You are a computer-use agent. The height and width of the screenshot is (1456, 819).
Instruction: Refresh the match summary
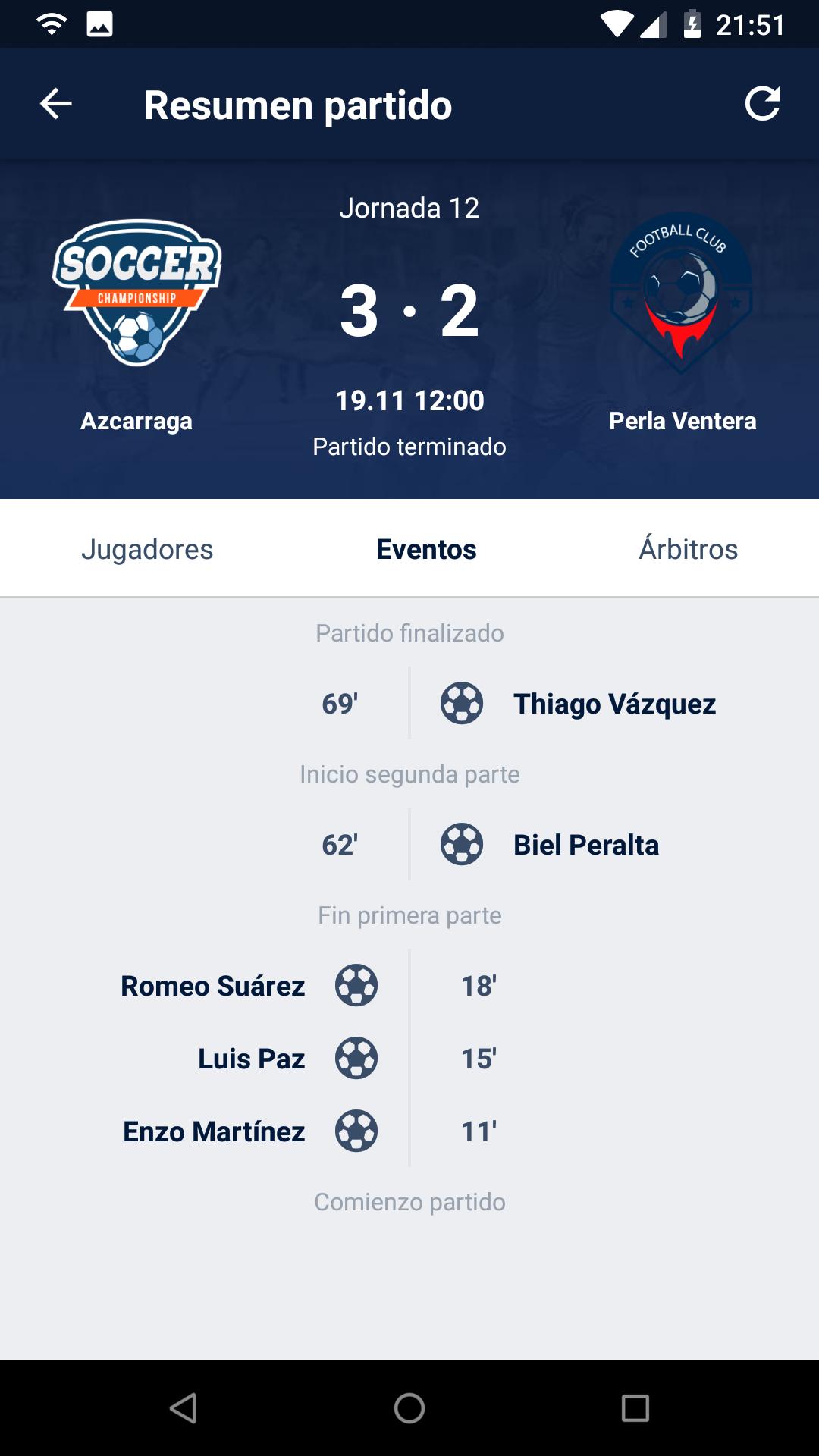(762, 104)
